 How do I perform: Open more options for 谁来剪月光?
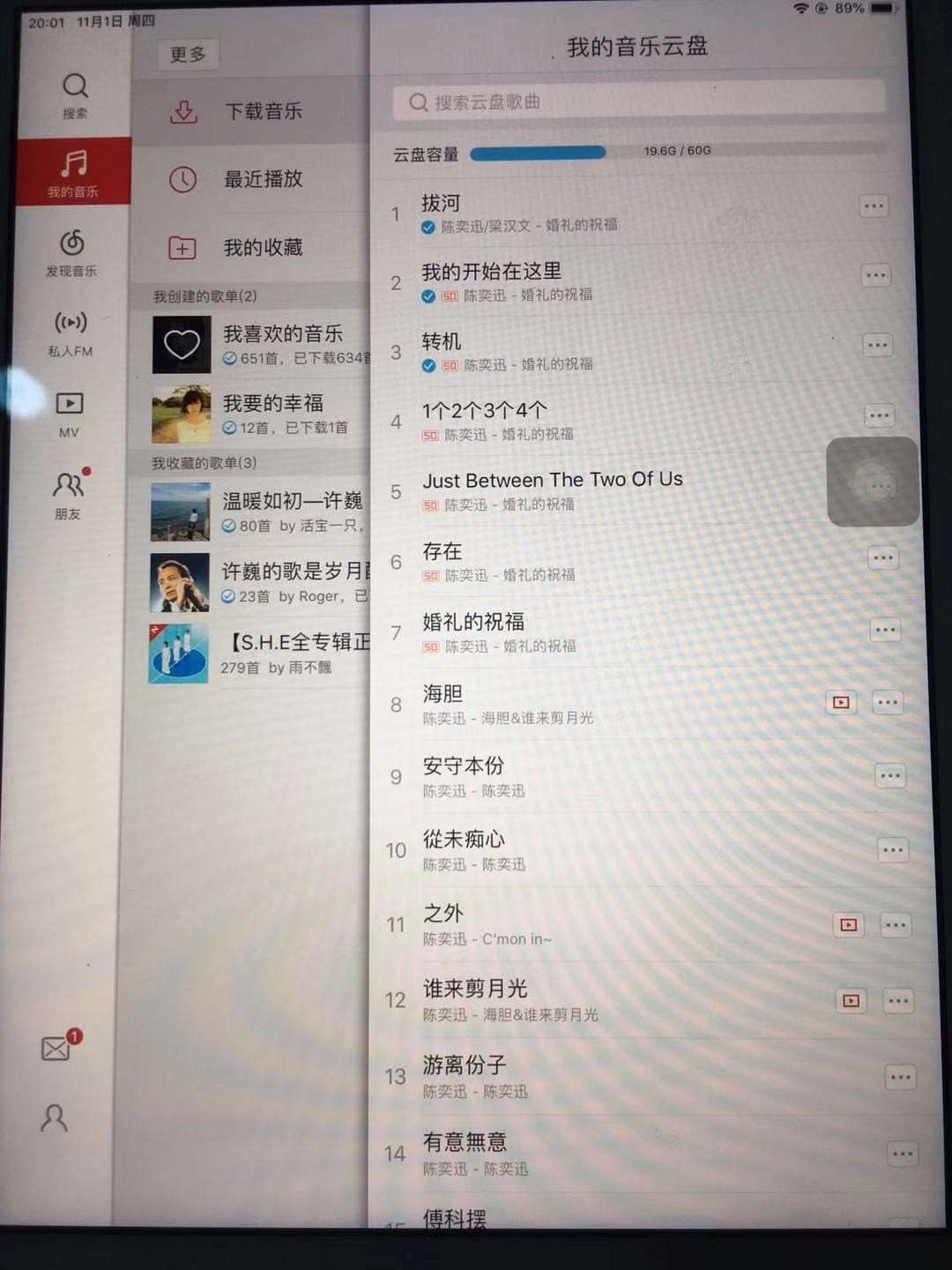[898, 1000]
